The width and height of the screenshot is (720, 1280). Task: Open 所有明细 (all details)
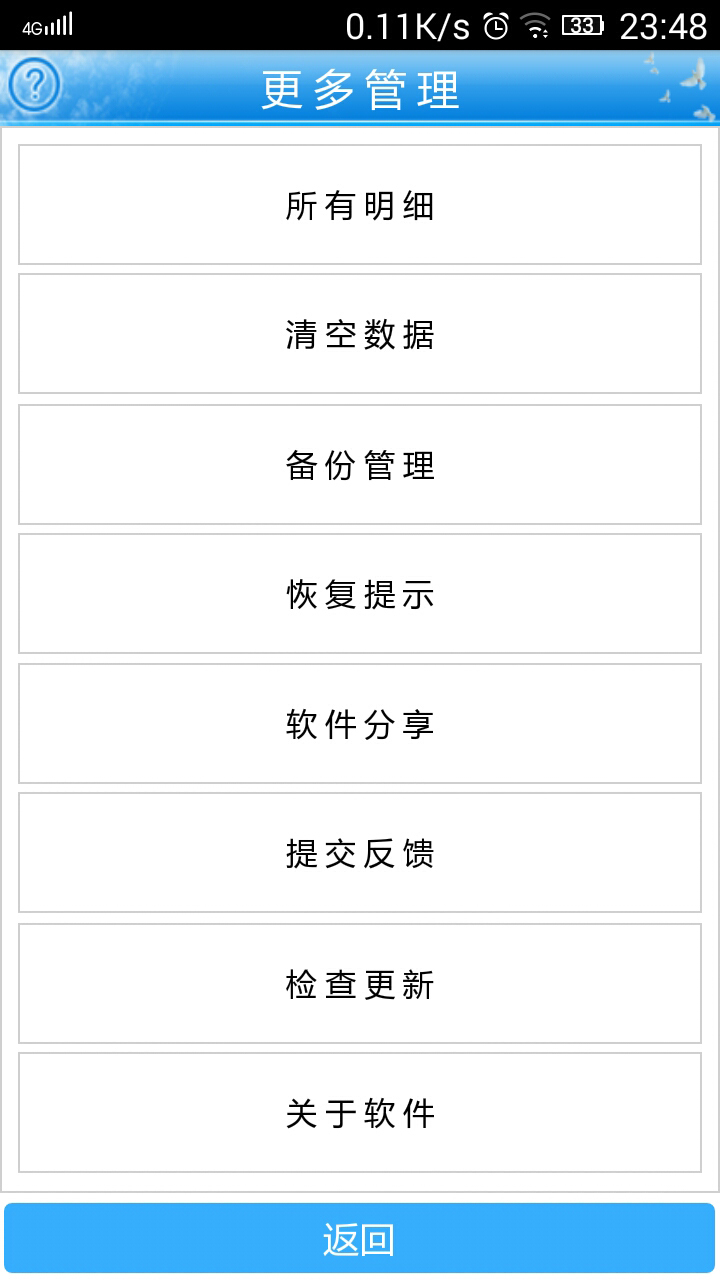click(360, 205)
